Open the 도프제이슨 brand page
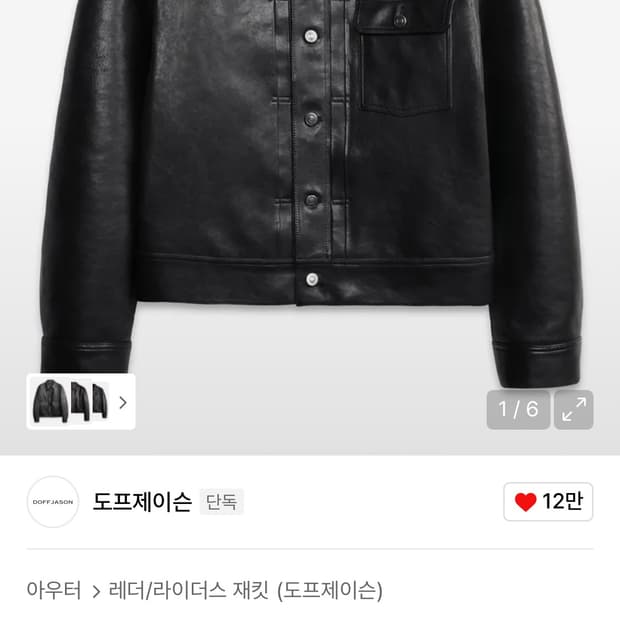The height and width of the screenshot is (620, 620). pyautogui.click(x=142, y=501)
